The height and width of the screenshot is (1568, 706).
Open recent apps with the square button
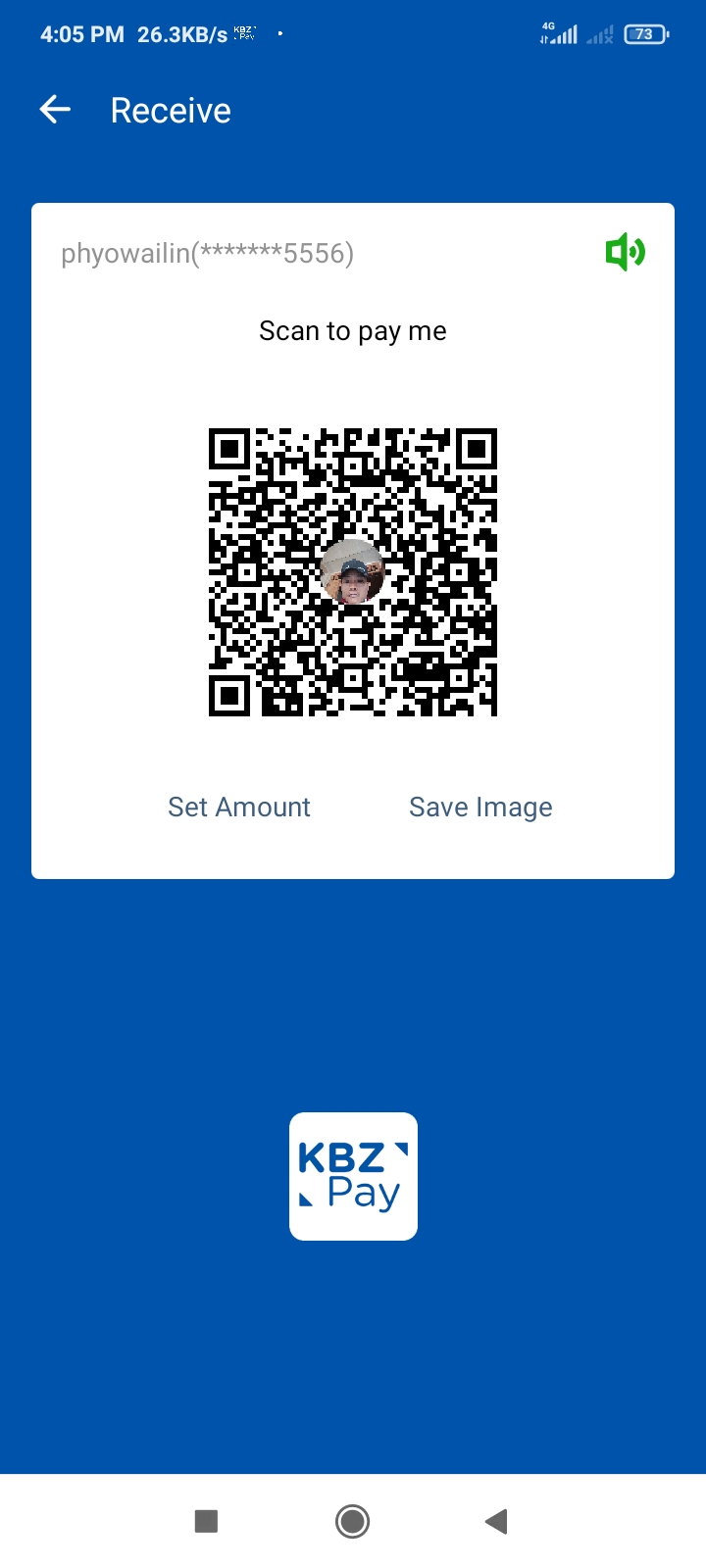point(206,1521)
